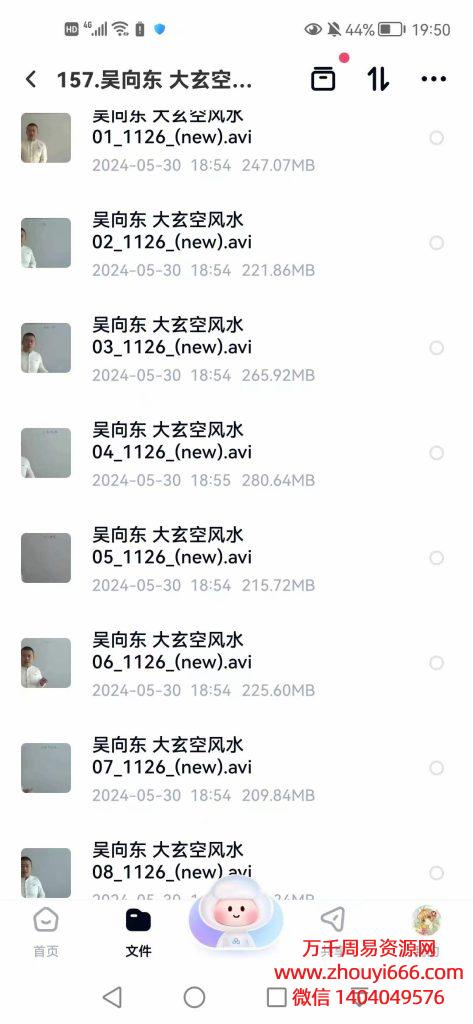Viewport: 473px width, 1024px height.
Task: Open the transfer list box icon
Action: pos(323,79)
